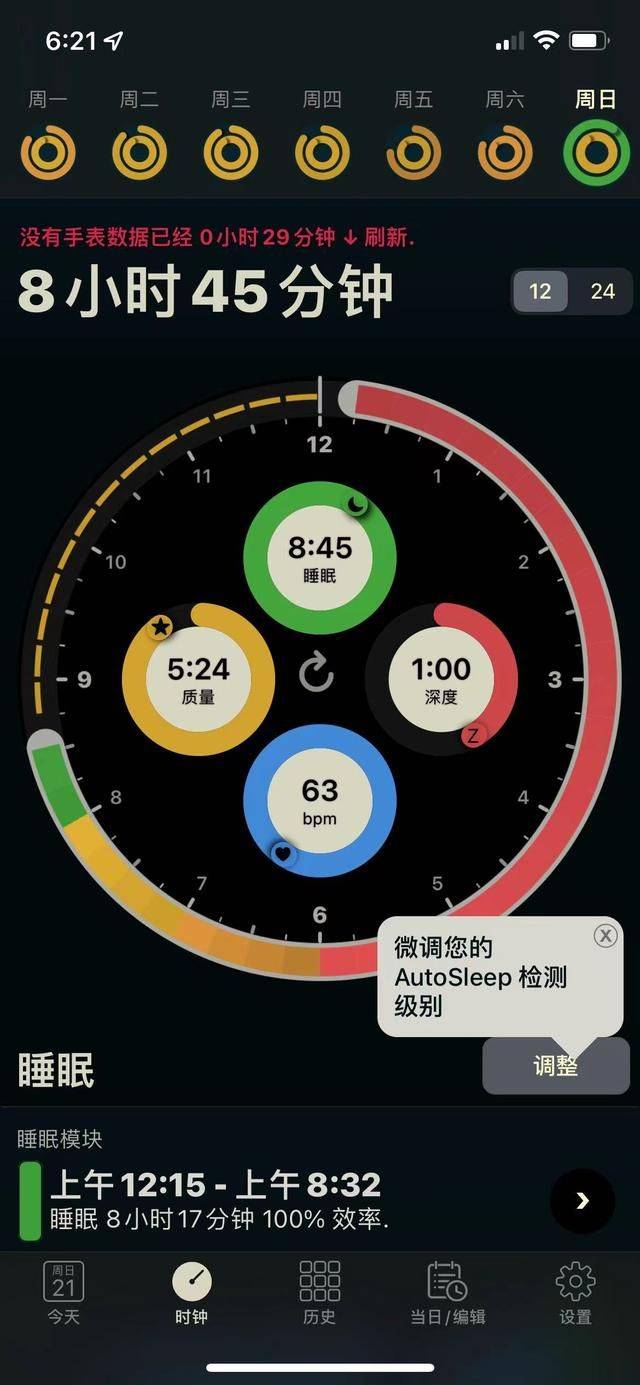This screenshot has height=1385, width=640.
Task: Switch to the History (历史) tab
Action: 320,1292
